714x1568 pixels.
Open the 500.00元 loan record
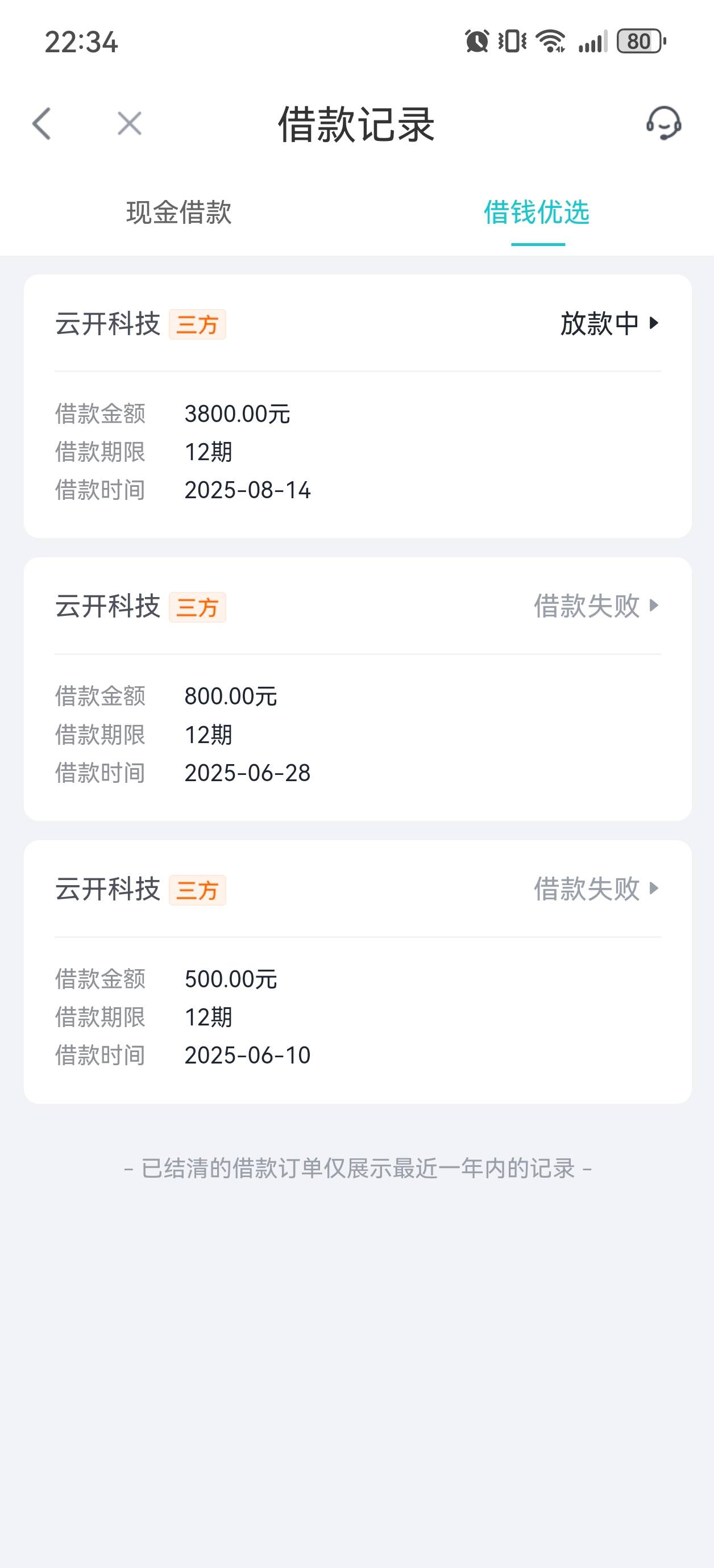[x=358, y=972]
